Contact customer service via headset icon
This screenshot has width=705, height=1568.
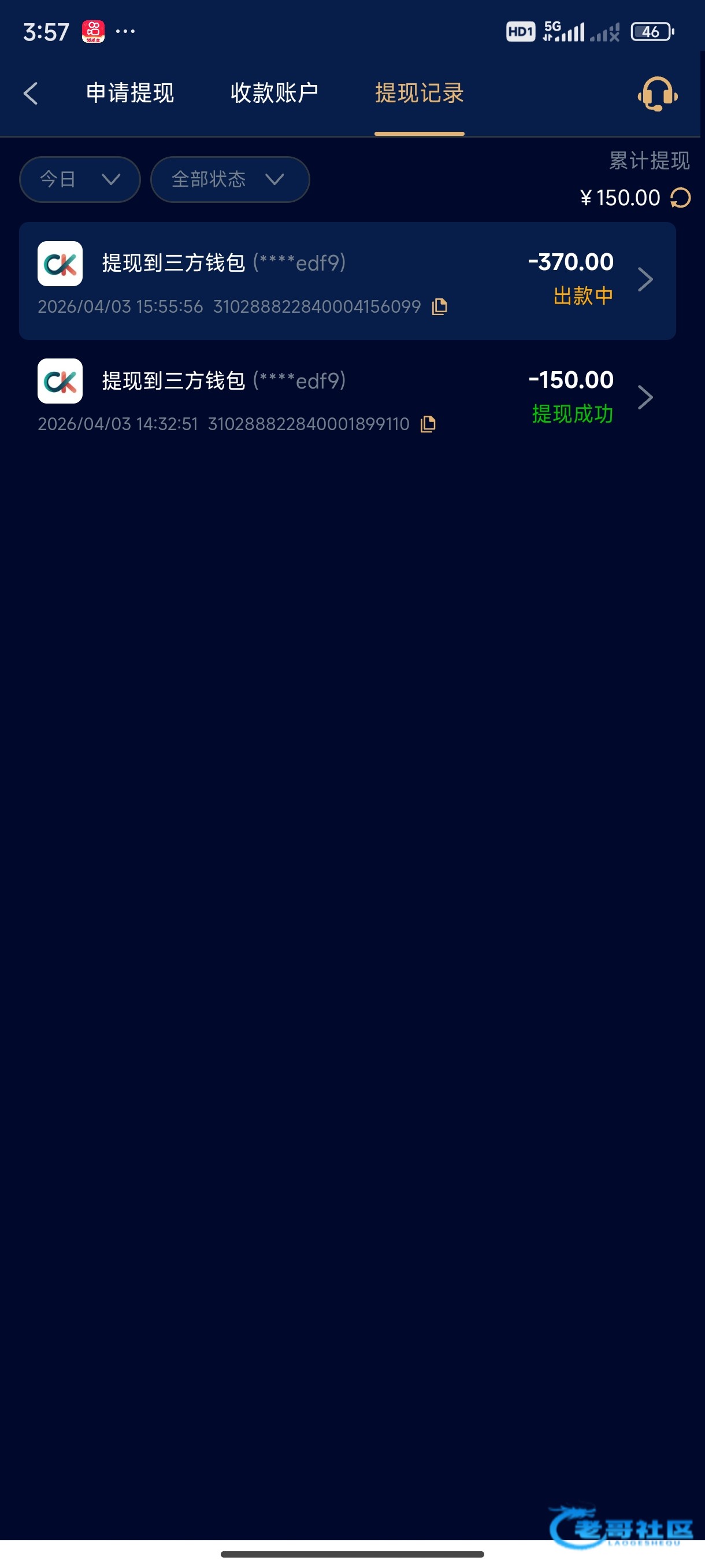tap(657, 94)
